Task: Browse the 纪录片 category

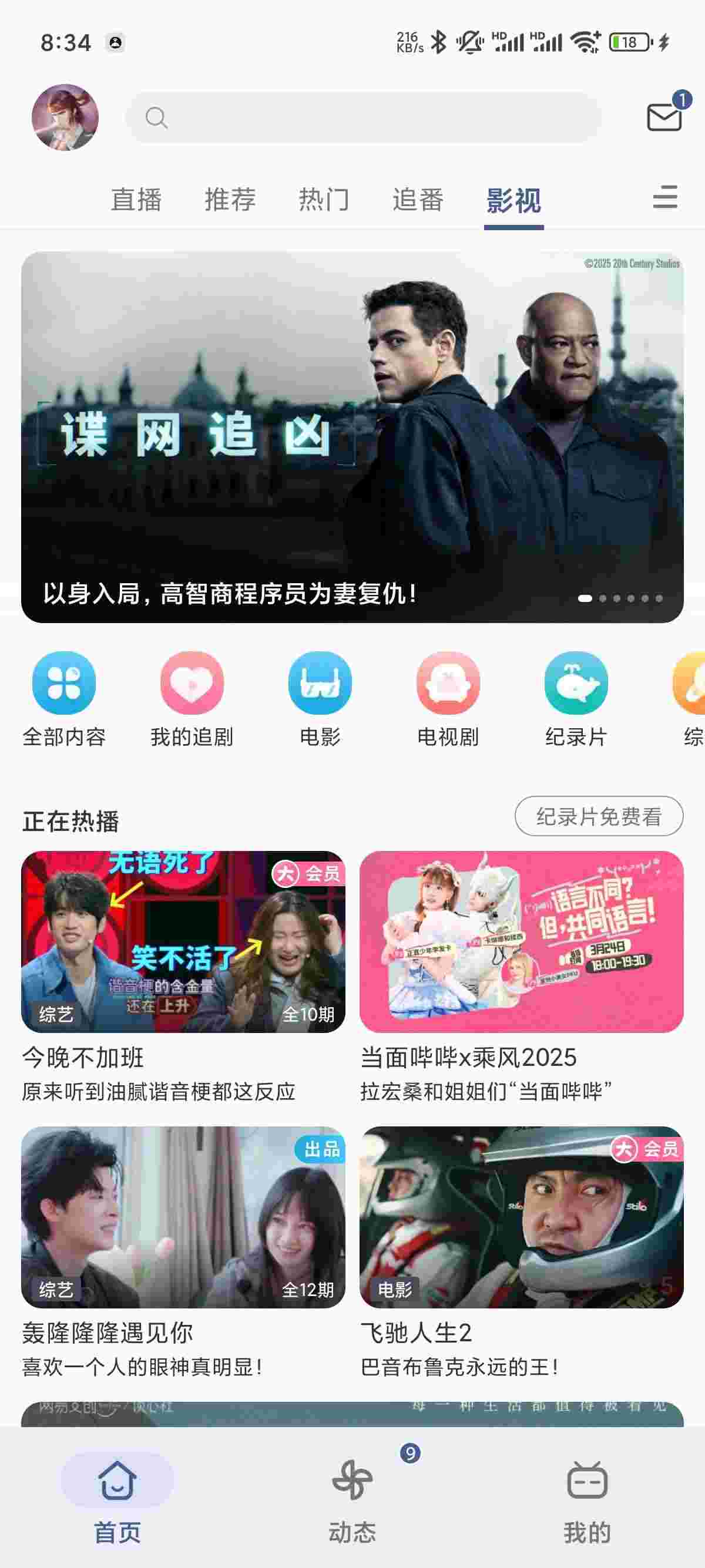Action: click(575, 698)
